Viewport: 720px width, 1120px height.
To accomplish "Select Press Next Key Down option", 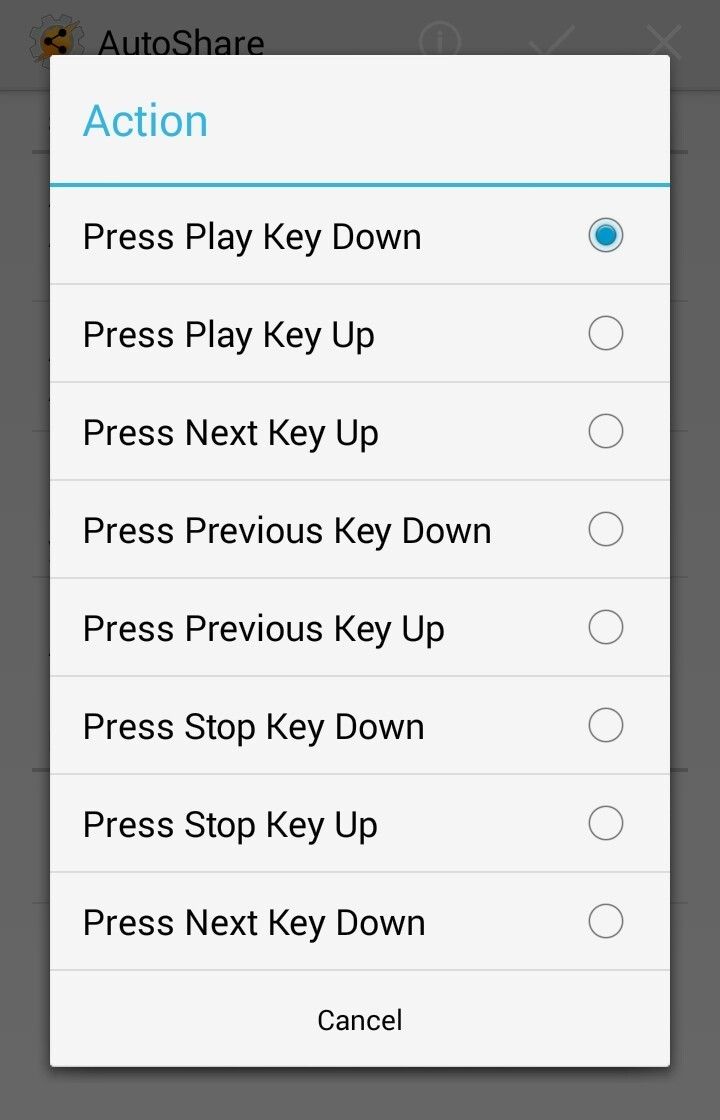I will (x=605, y=921).
